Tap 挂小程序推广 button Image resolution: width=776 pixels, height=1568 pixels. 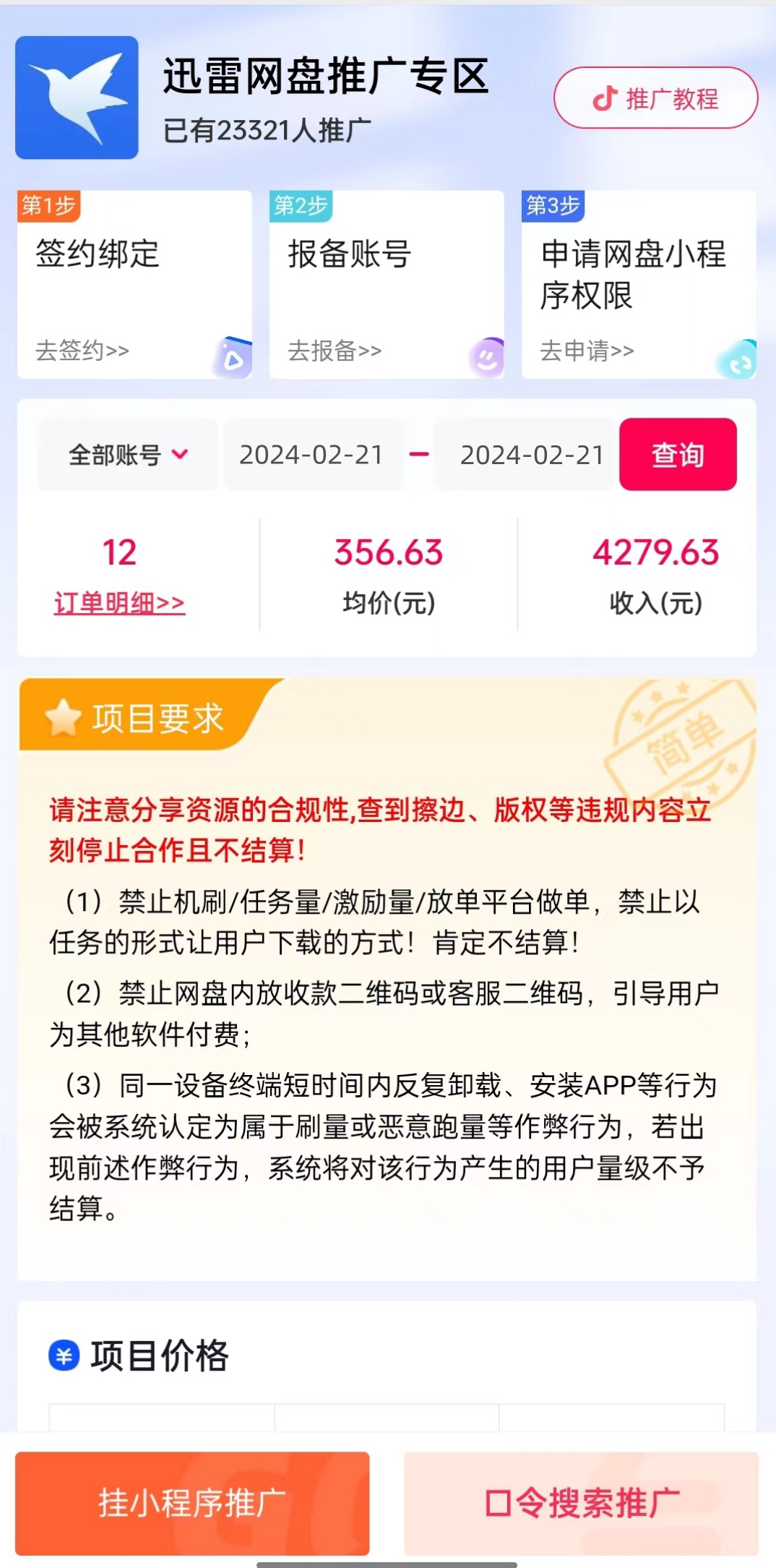point(192,1503)
